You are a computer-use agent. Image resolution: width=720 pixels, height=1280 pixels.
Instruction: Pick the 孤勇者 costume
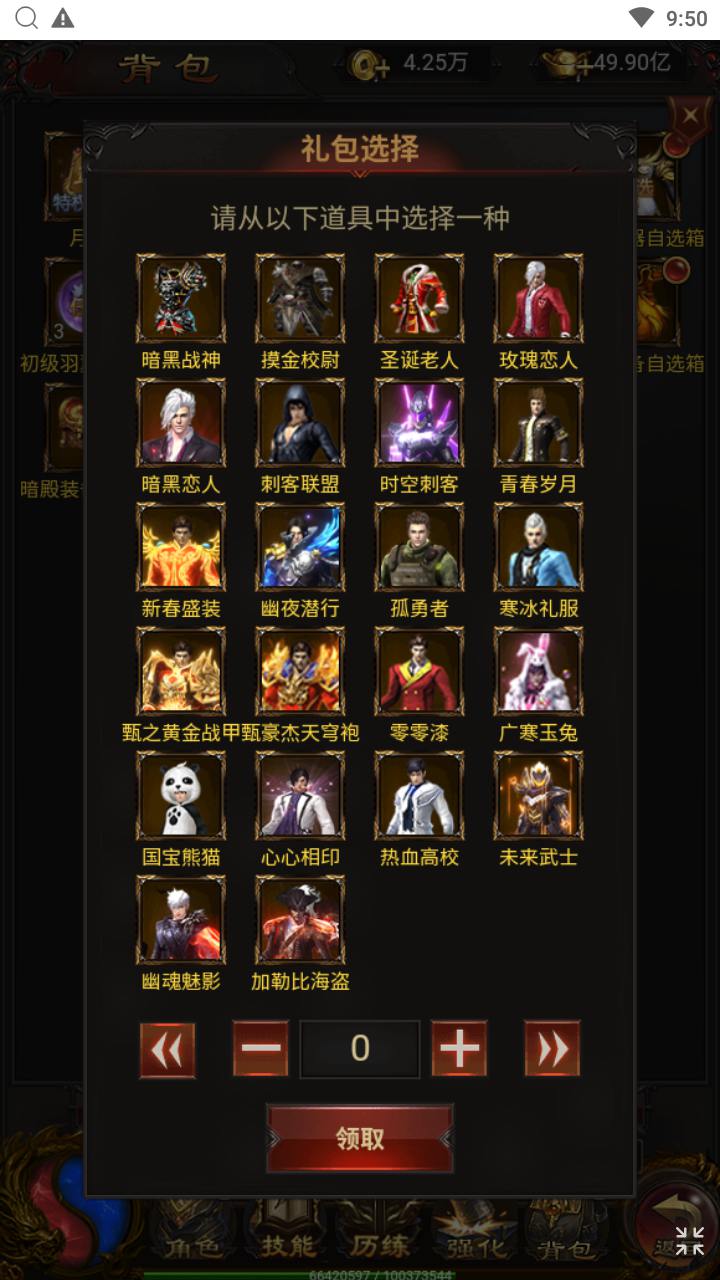[x=419, y=547]
